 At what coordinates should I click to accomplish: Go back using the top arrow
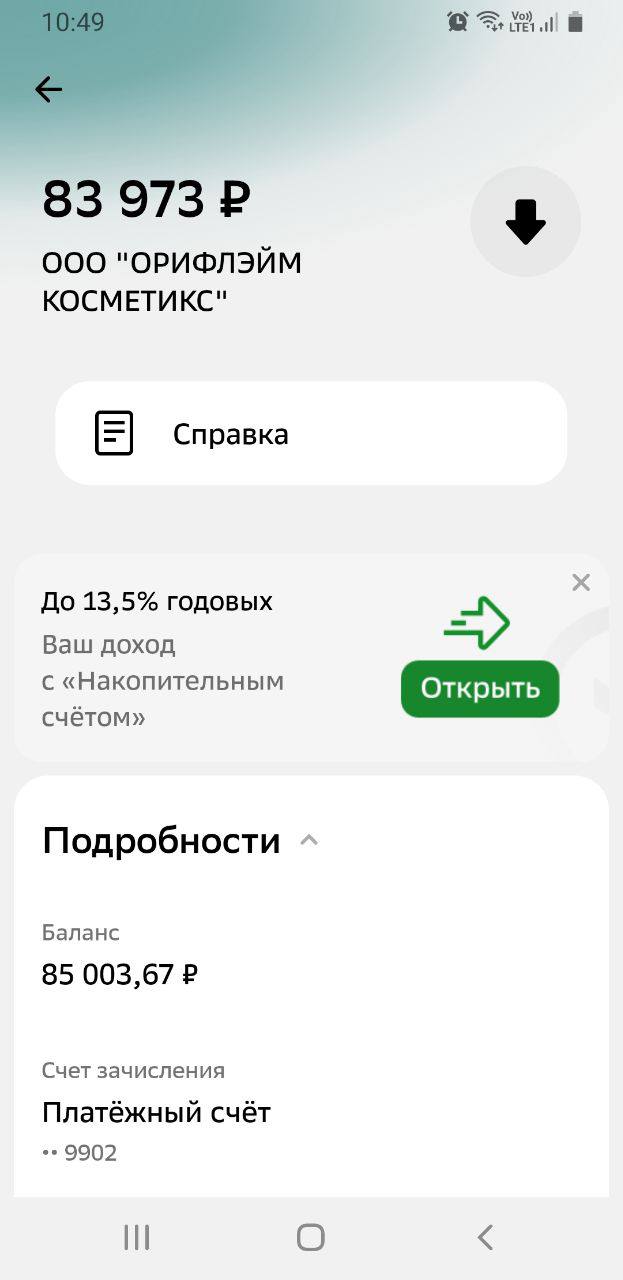click(48, 90)
